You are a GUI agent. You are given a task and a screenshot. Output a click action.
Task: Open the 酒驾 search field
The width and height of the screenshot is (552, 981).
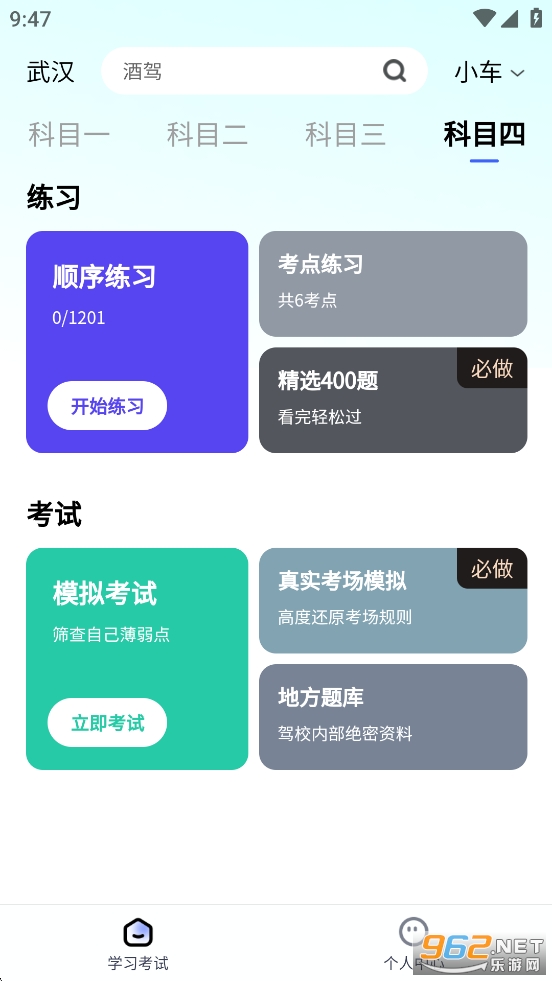[x=264, y=71]
